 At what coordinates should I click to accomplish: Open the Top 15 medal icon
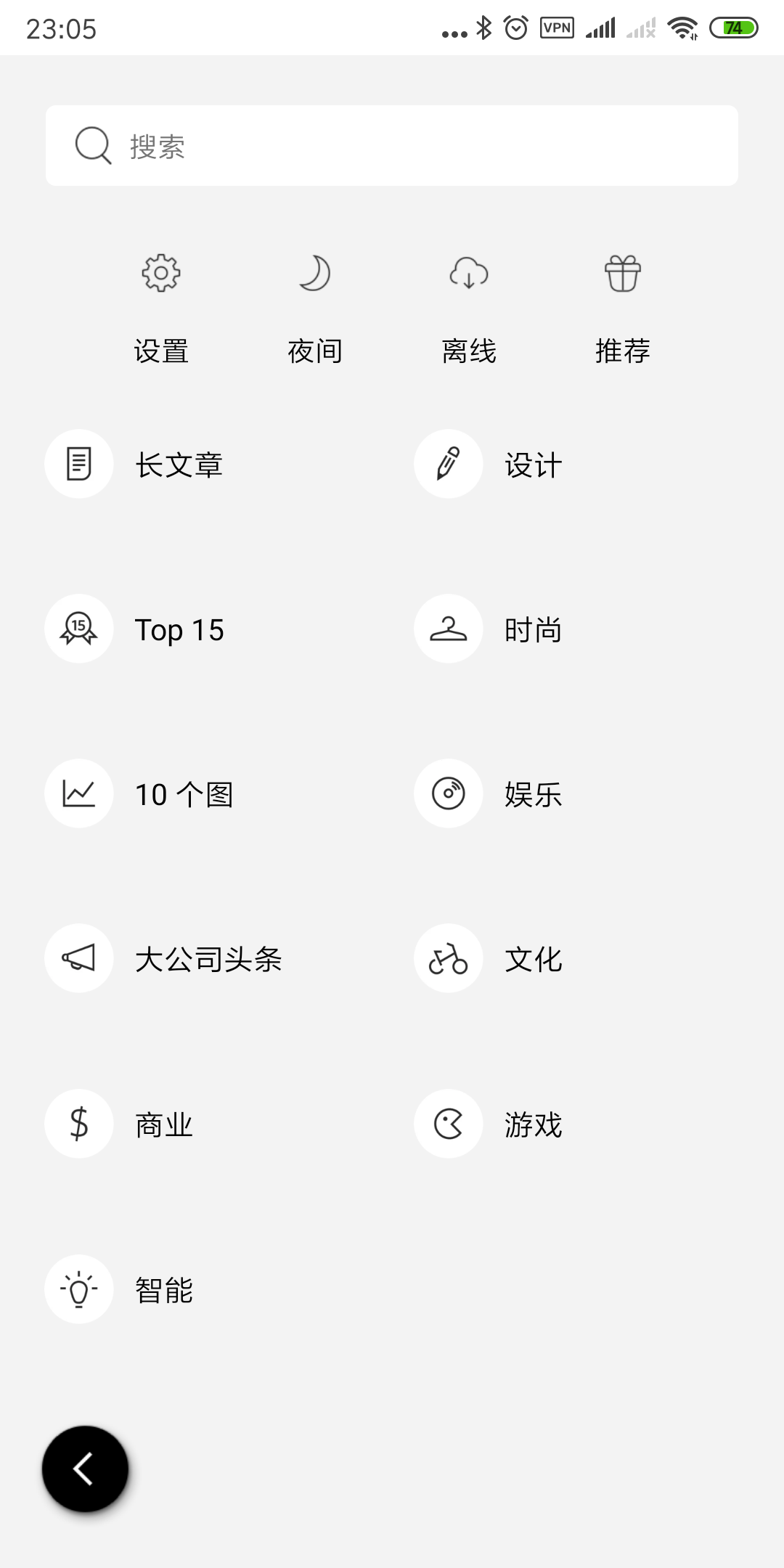point(78,629)
